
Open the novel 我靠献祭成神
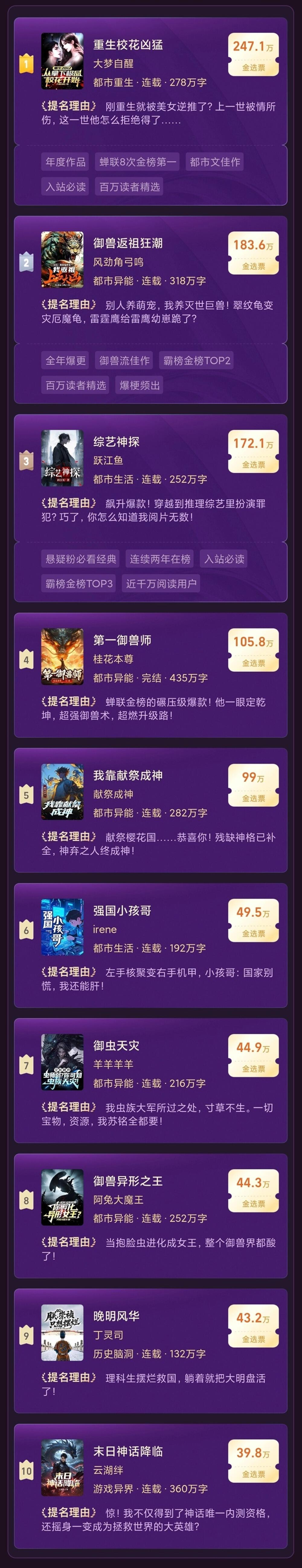pos(127,775)
